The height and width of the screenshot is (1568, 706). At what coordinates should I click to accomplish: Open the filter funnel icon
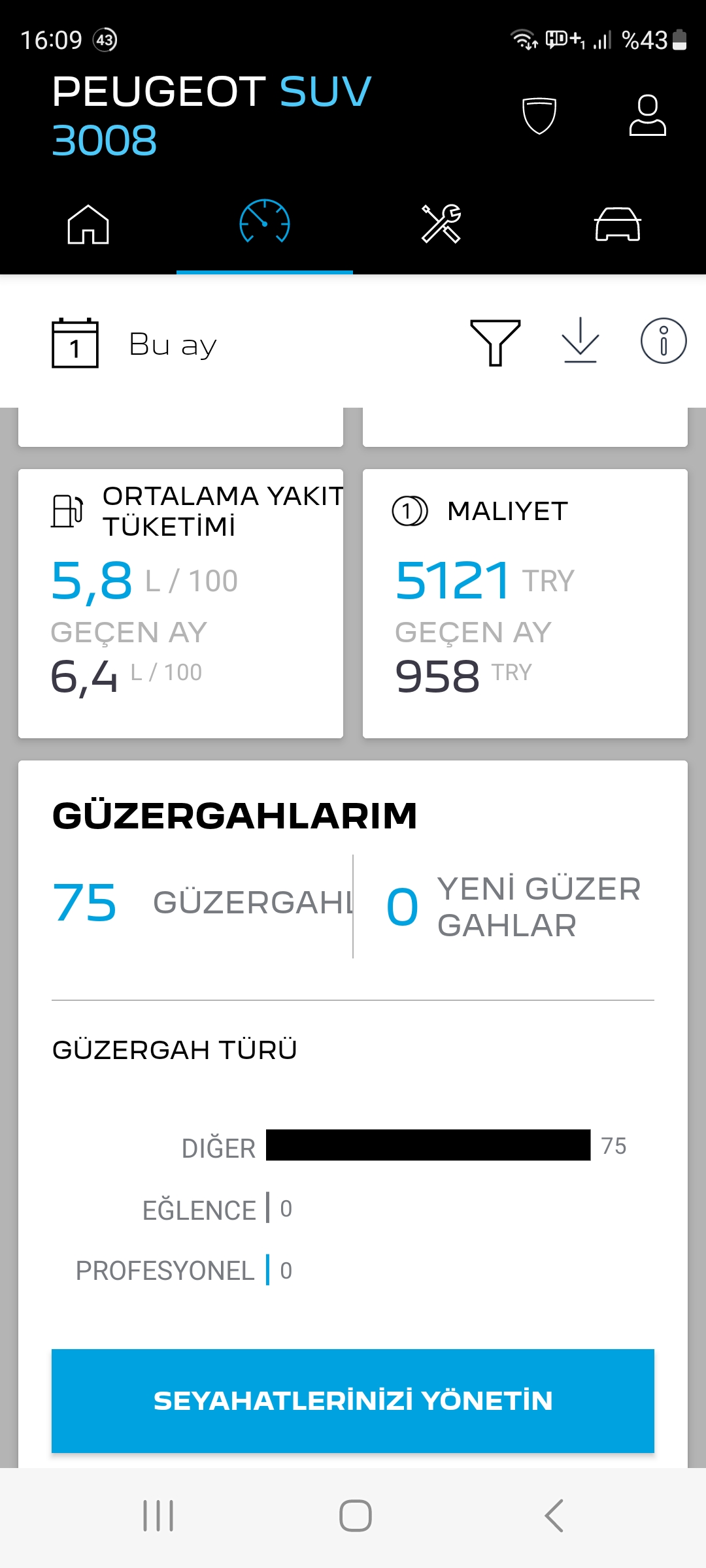[x=496, y=342]
